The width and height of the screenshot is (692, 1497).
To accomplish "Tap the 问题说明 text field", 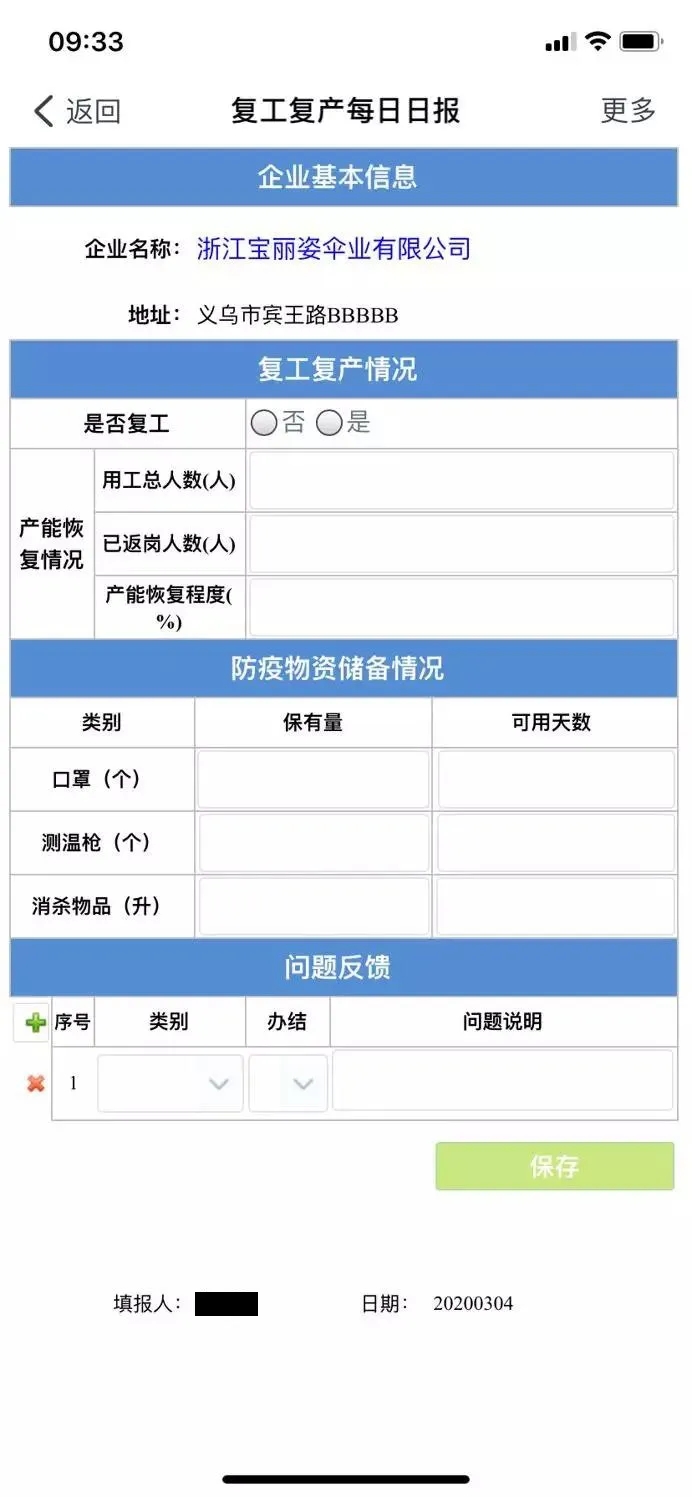I will pos(502,1080).
